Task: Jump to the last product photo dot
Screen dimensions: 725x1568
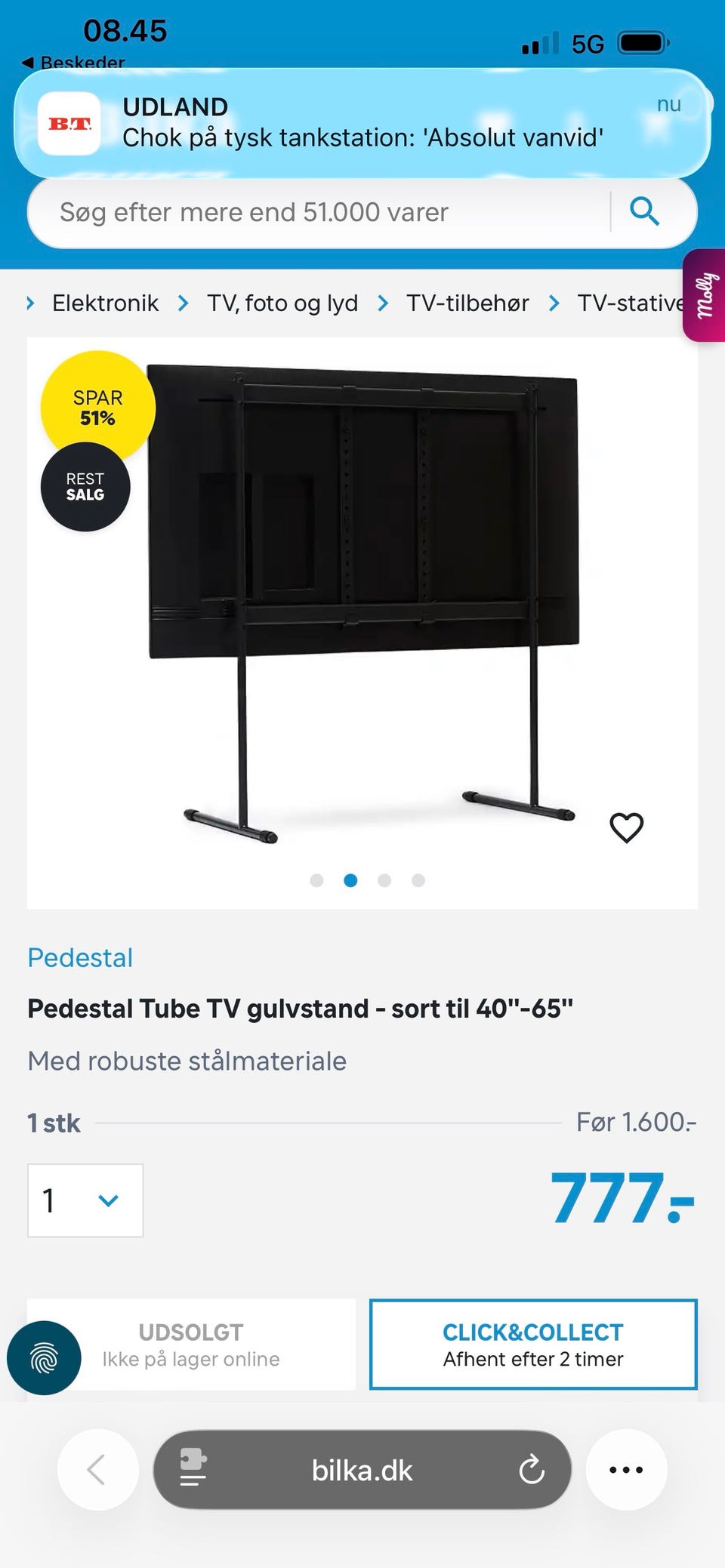Action: click(x=418, y=879)
